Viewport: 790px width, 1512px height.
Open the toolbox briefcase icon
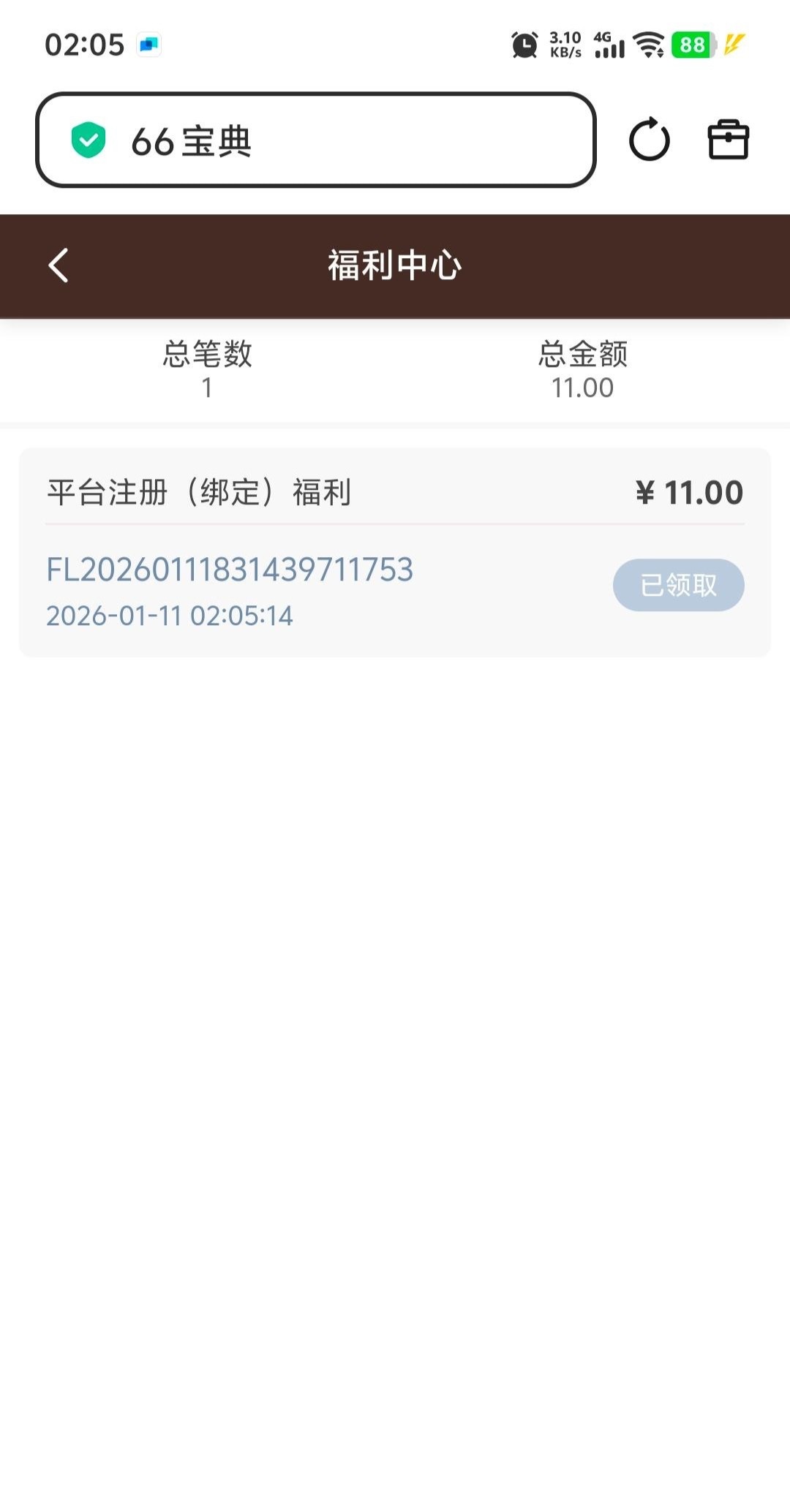coord(728,140)
